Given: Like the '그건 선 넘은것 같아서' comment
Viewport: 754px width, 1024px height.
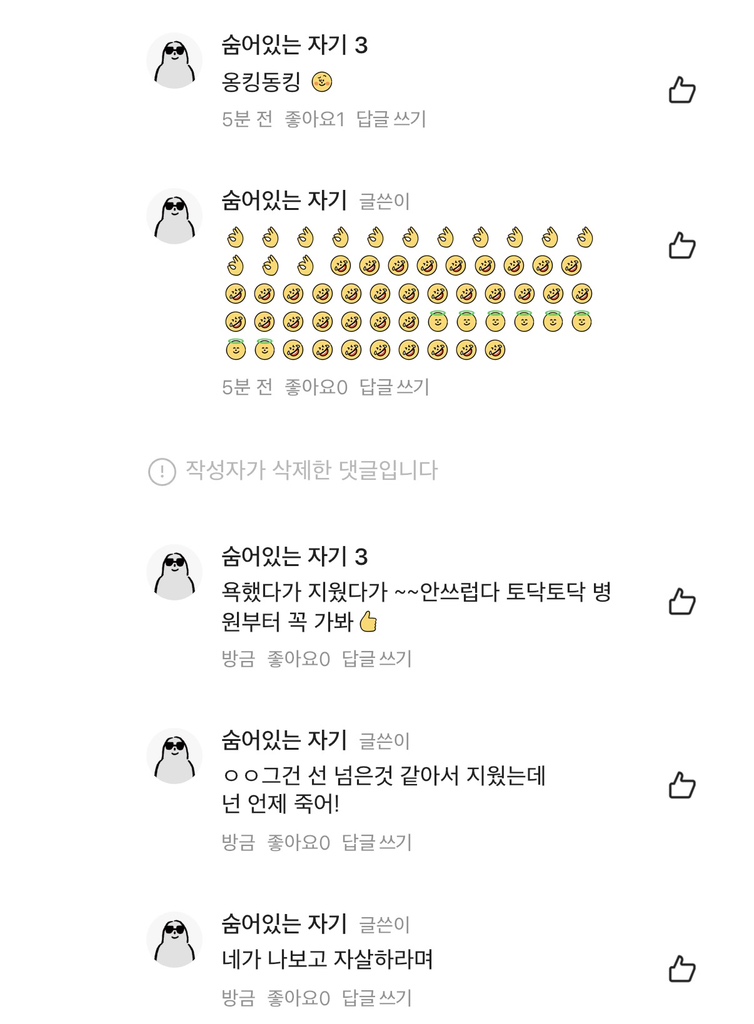Looking at the screenshot, I should coord(681,785).
